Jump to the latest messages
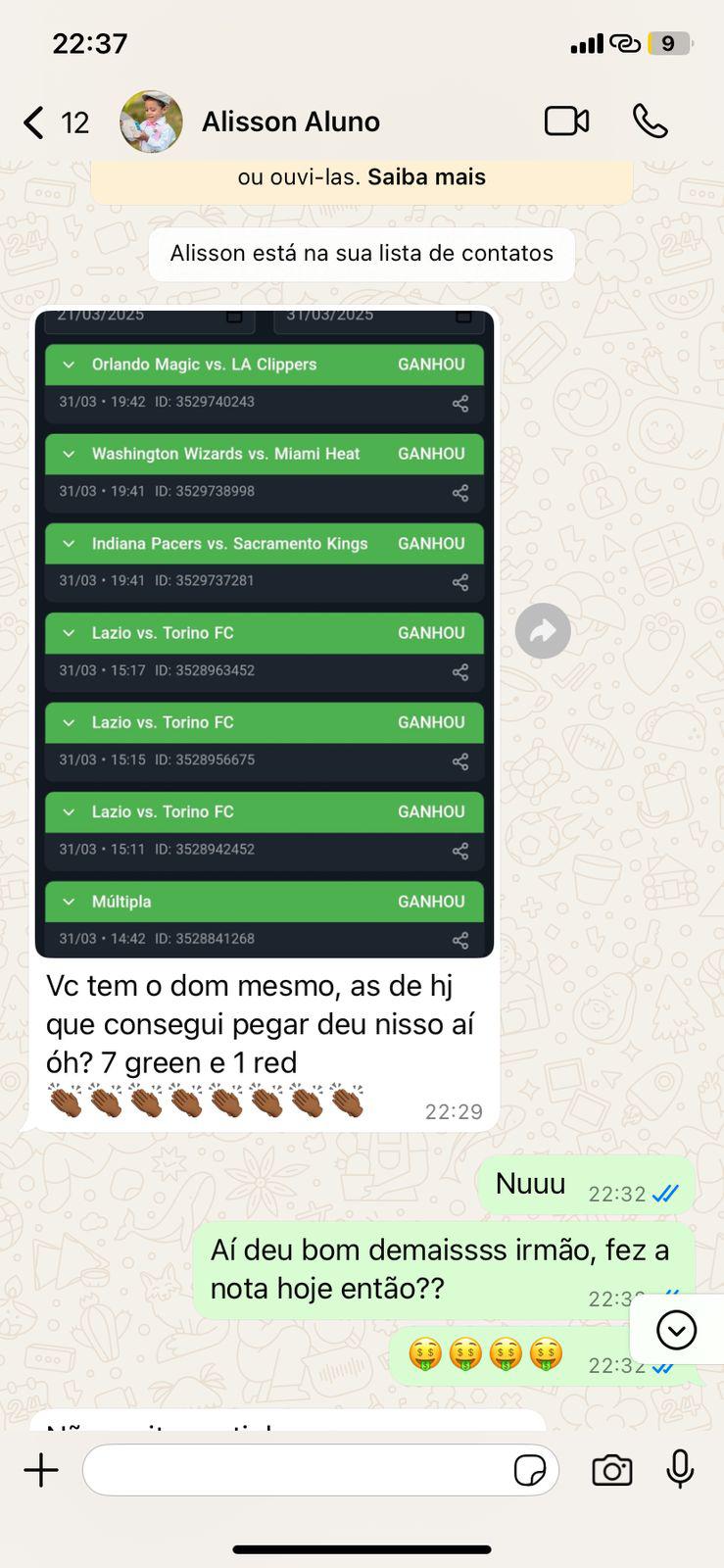 [676, 1330]
